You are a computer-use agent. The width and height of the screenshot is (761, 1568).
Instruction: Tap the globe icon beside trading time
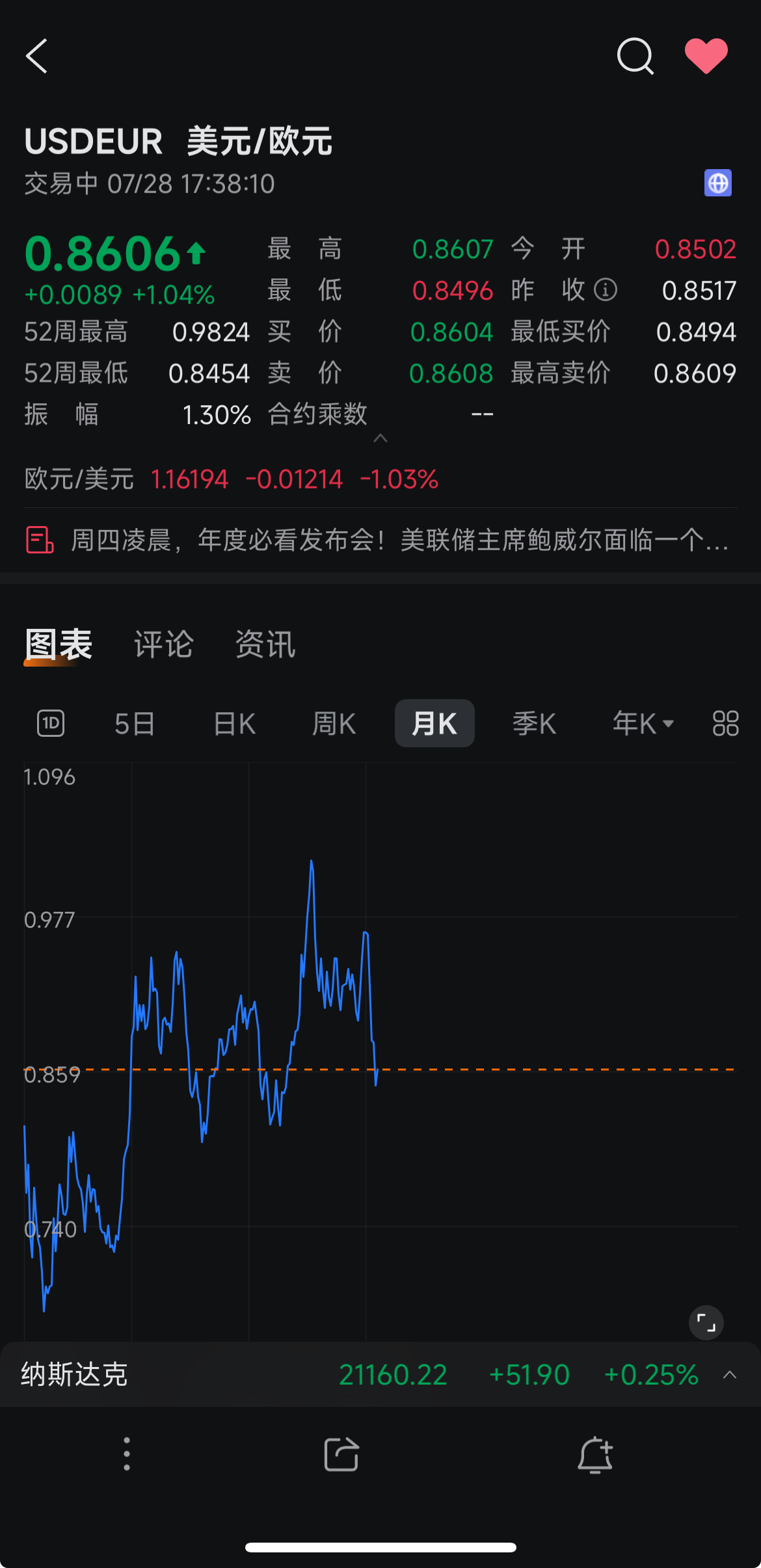[x=718, y=183]
